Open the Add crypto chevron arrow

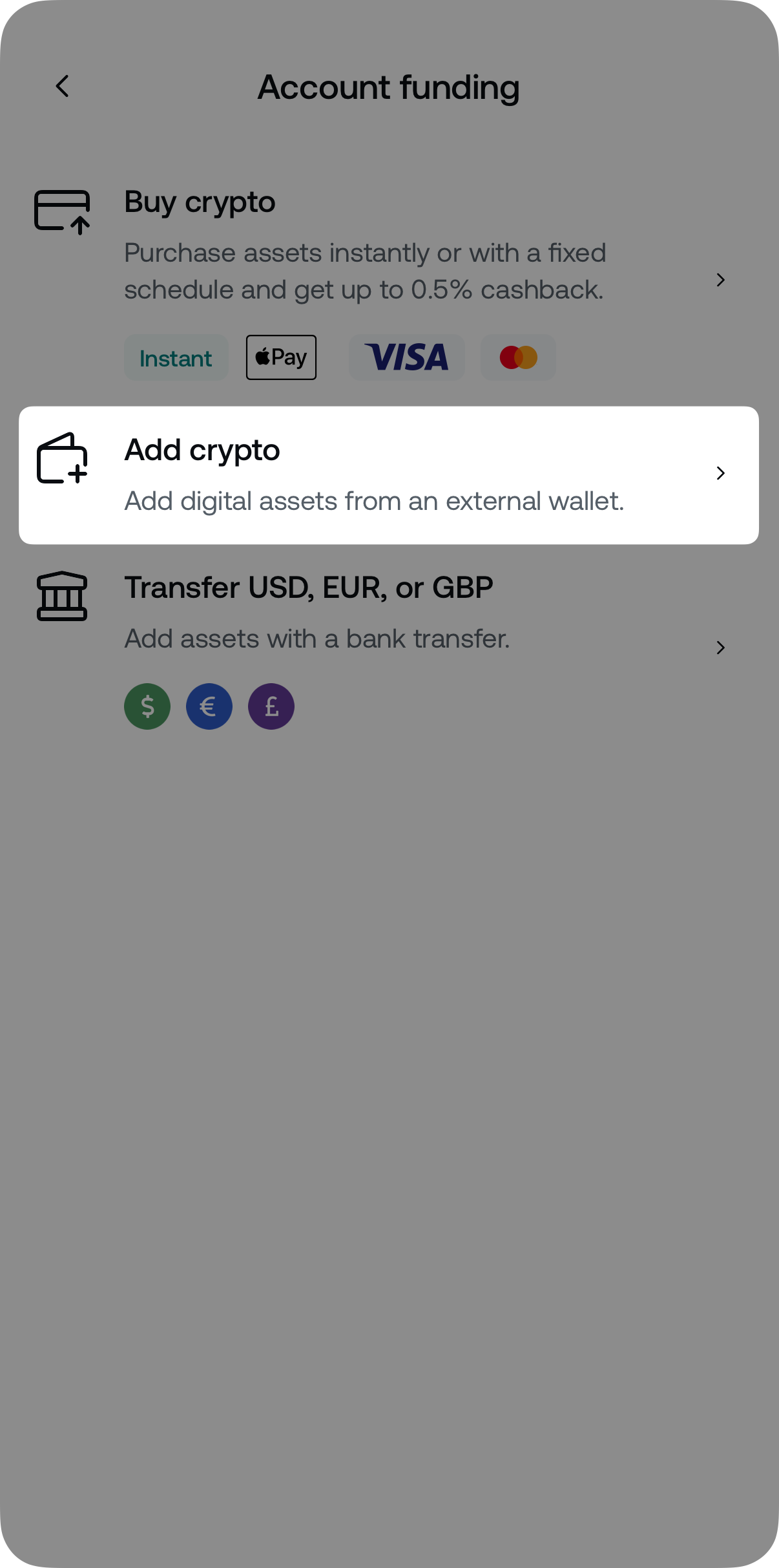pos(721,473)
